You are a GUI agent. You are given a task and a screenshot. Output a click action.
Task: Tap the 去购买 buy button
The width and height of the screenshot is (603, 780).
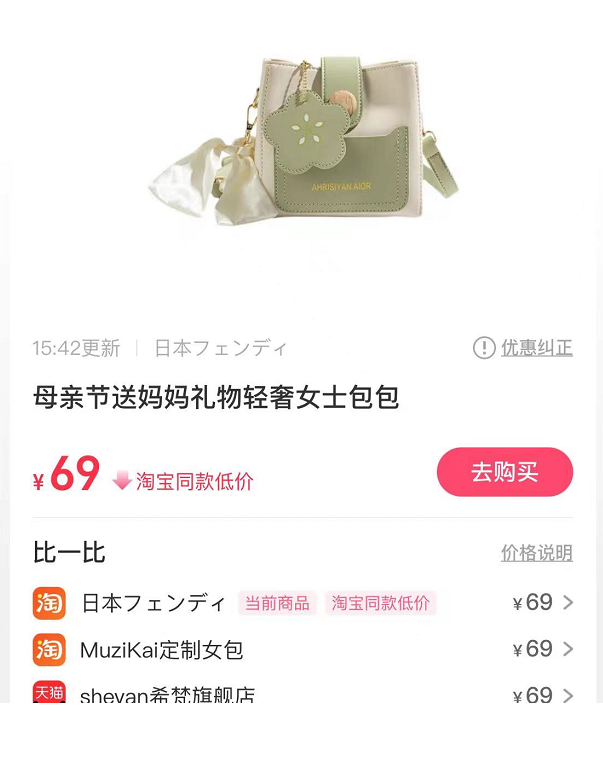pyautogui.click(x=504, y=472)
